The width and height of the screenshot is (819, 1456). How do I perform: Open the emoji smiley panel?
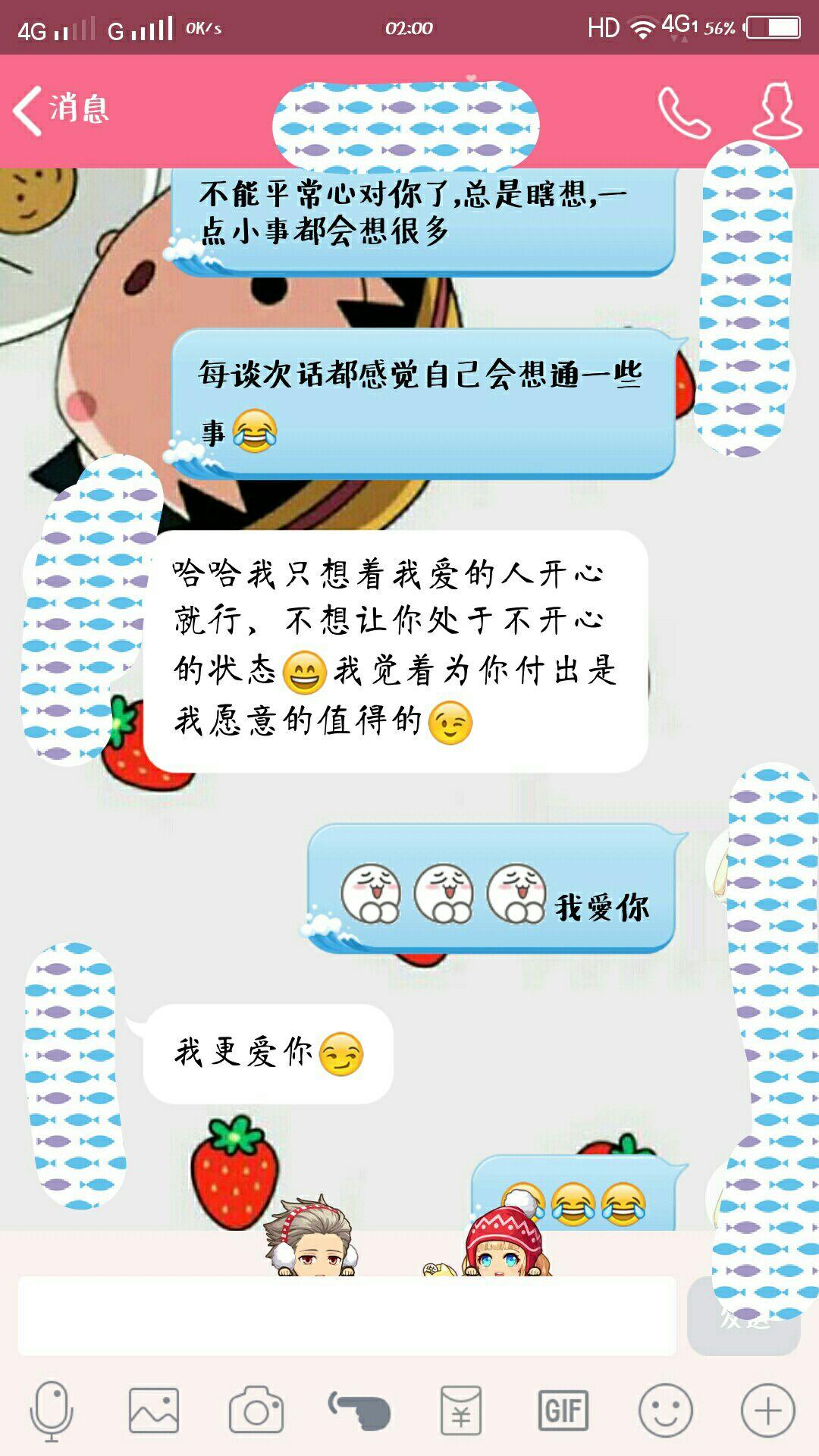click(x=666, y=1410)
